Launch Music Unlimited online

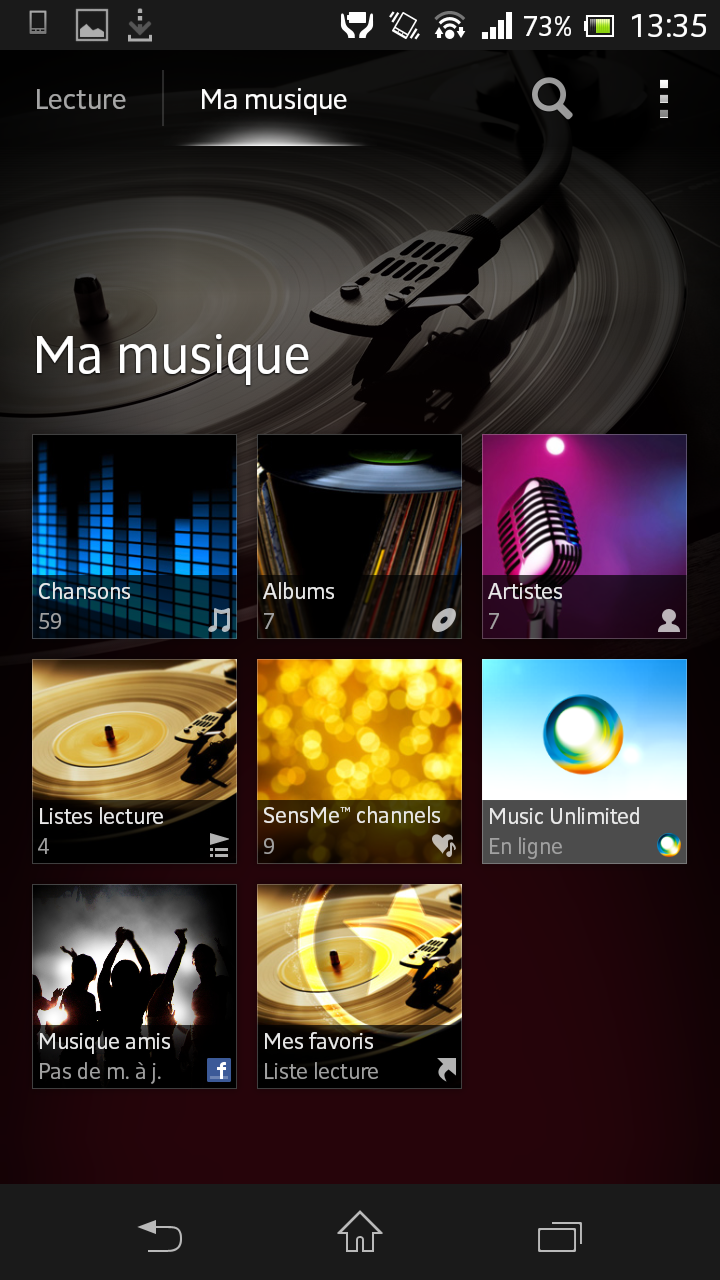pyautogui.click(x=584, y=761)
